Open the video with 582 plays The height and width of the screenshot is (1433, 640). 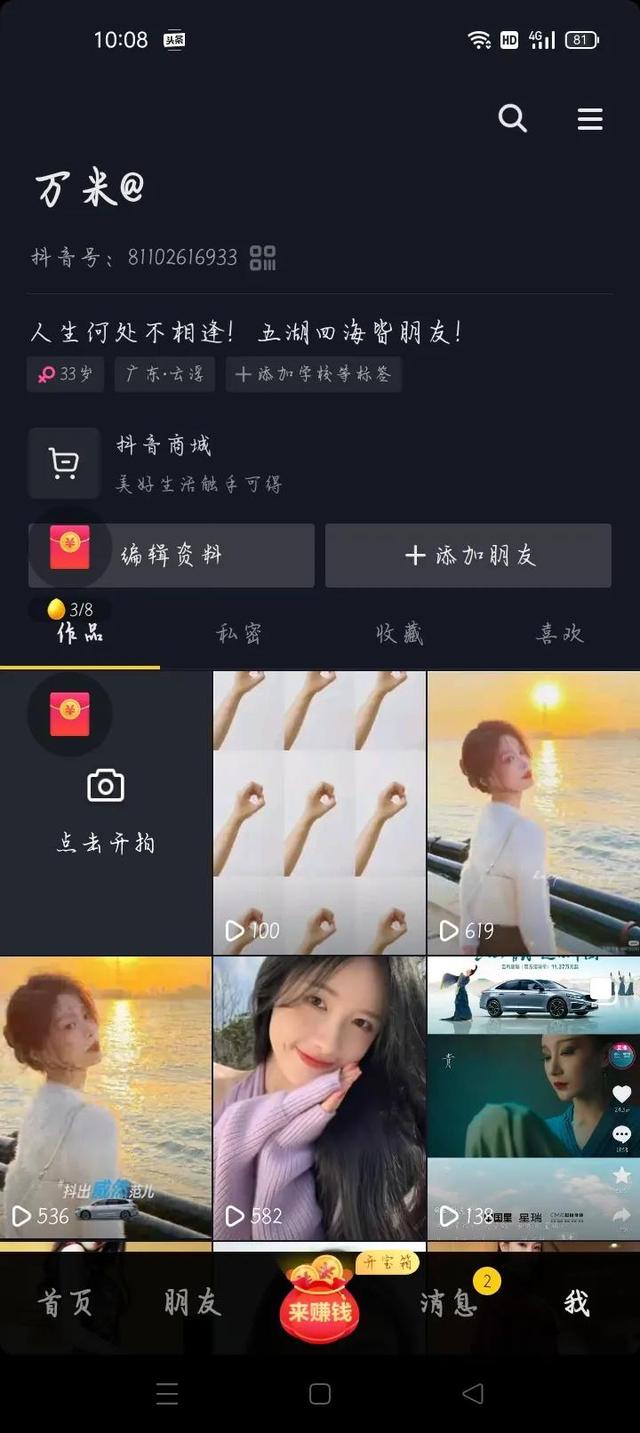coord(319,1097)
